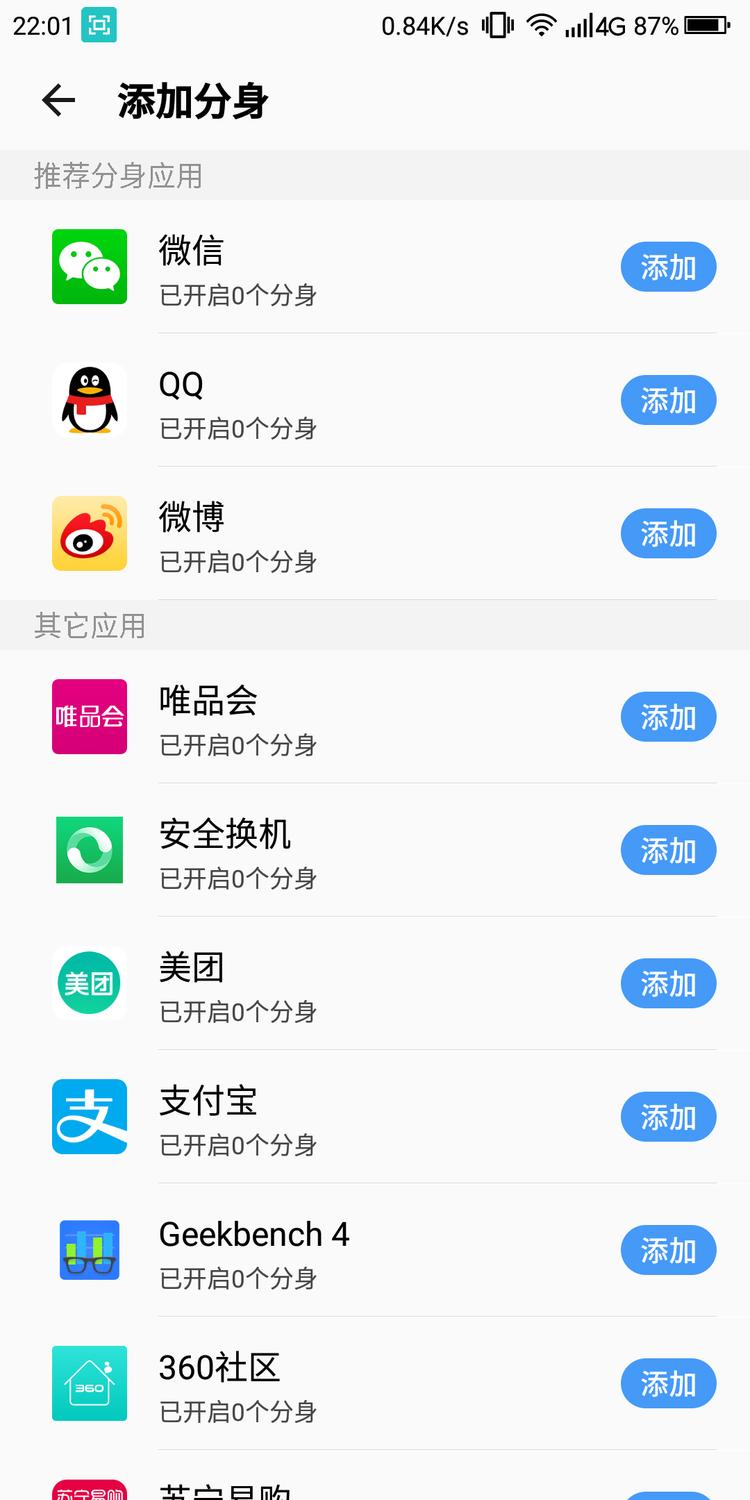
Task: Add a clone for 美团
Action: [668, 983]
